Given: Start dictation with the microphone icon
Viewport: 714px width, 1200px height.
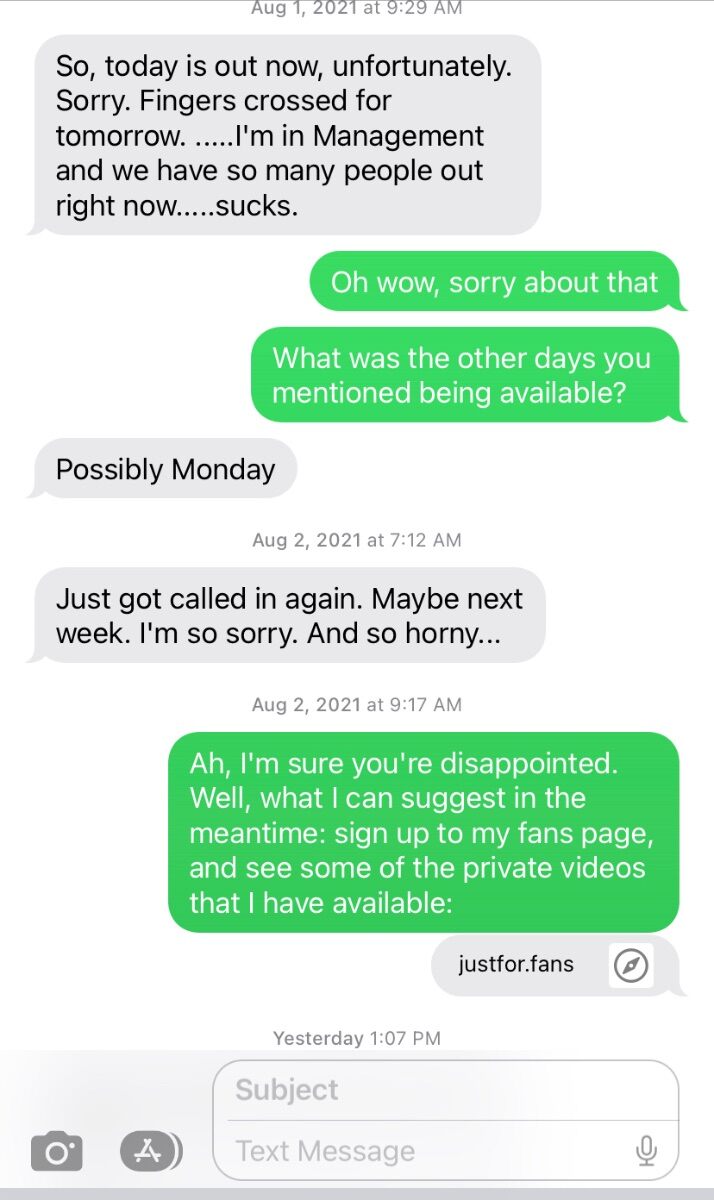Looking at the screenshot, I should (647, 1152).
